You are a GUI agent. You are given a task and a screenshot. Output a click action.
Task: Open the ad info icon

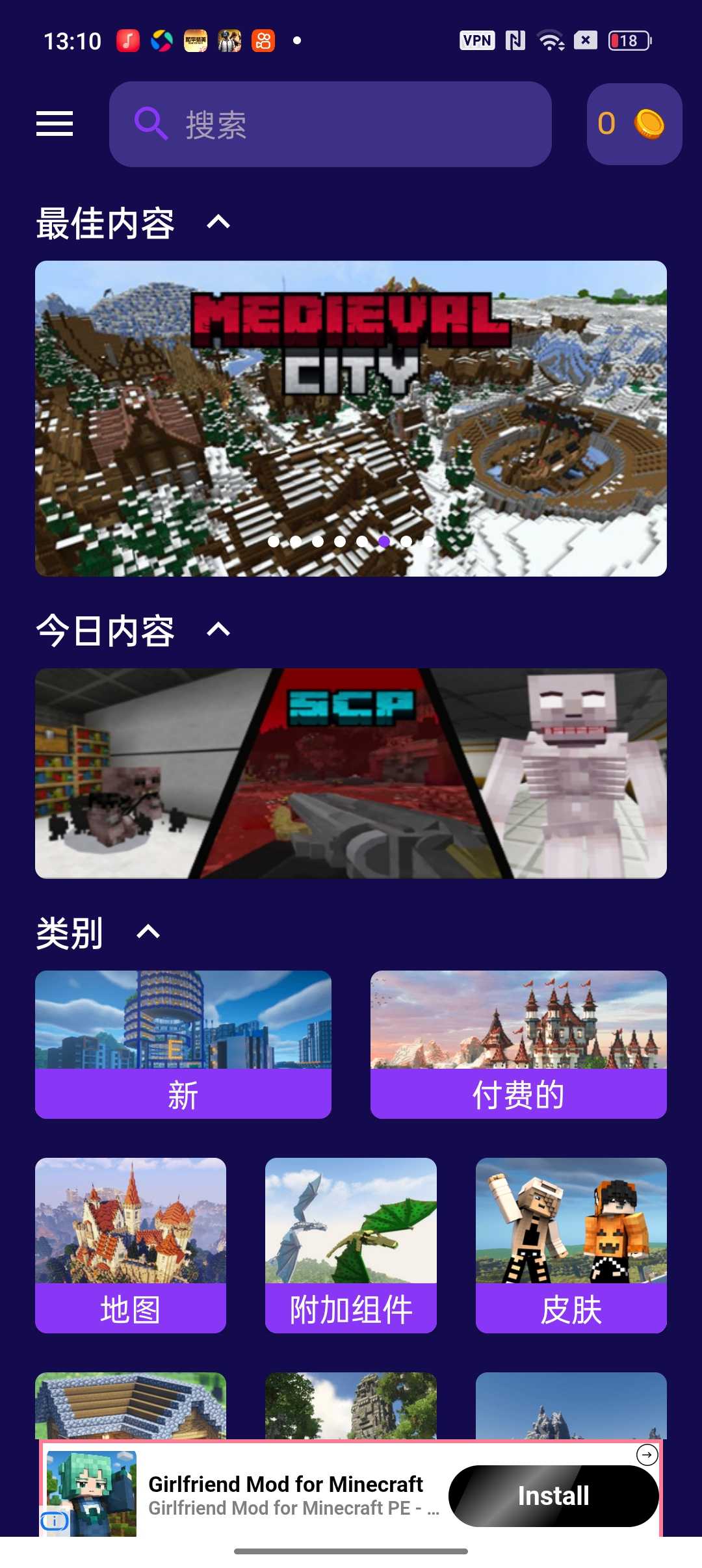[55, 1521]
